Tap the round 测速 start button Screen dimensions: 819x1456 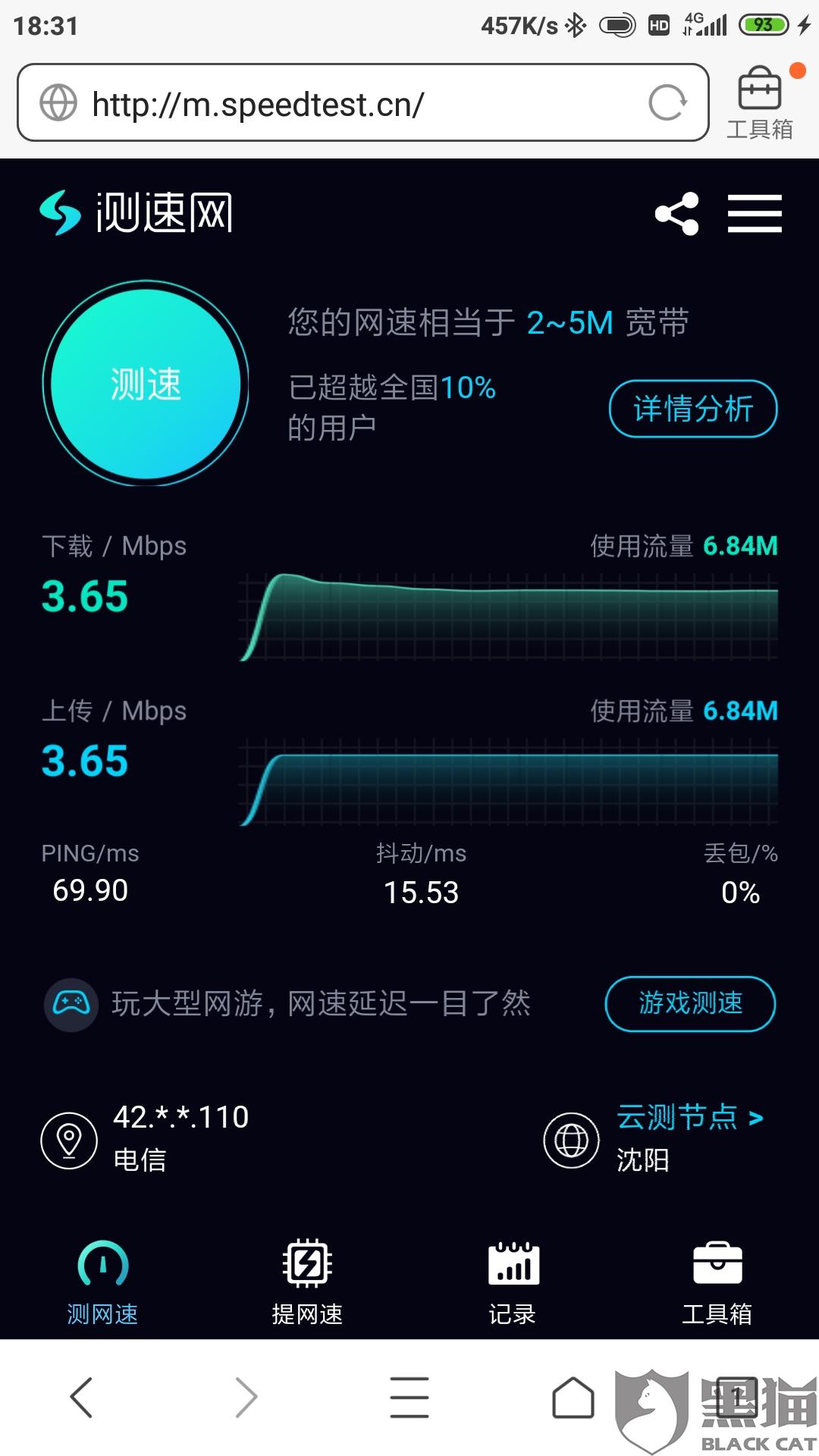(x=146, y=384)
